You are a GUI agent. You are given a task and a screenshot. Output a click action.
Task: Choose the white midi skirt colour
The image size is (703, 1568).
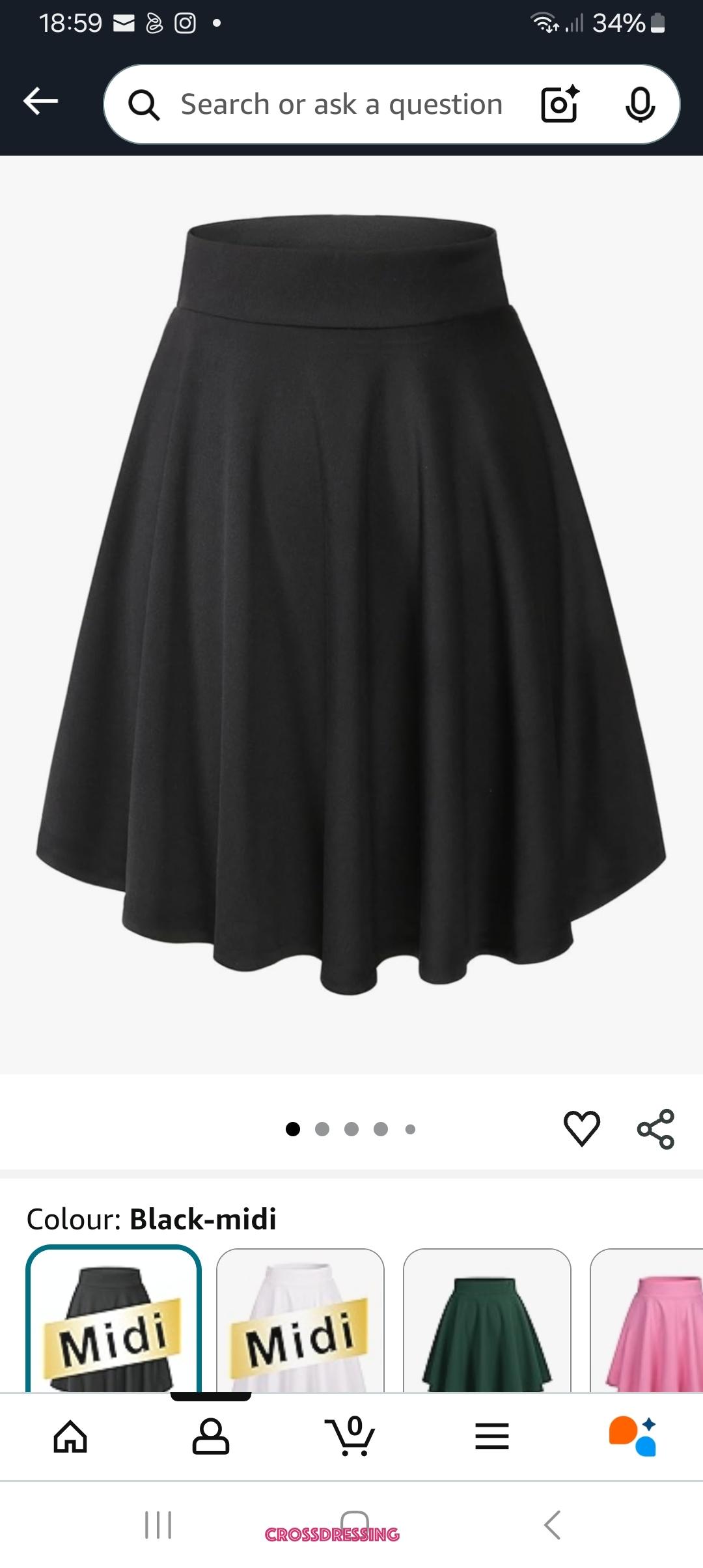click(300, 1321)
